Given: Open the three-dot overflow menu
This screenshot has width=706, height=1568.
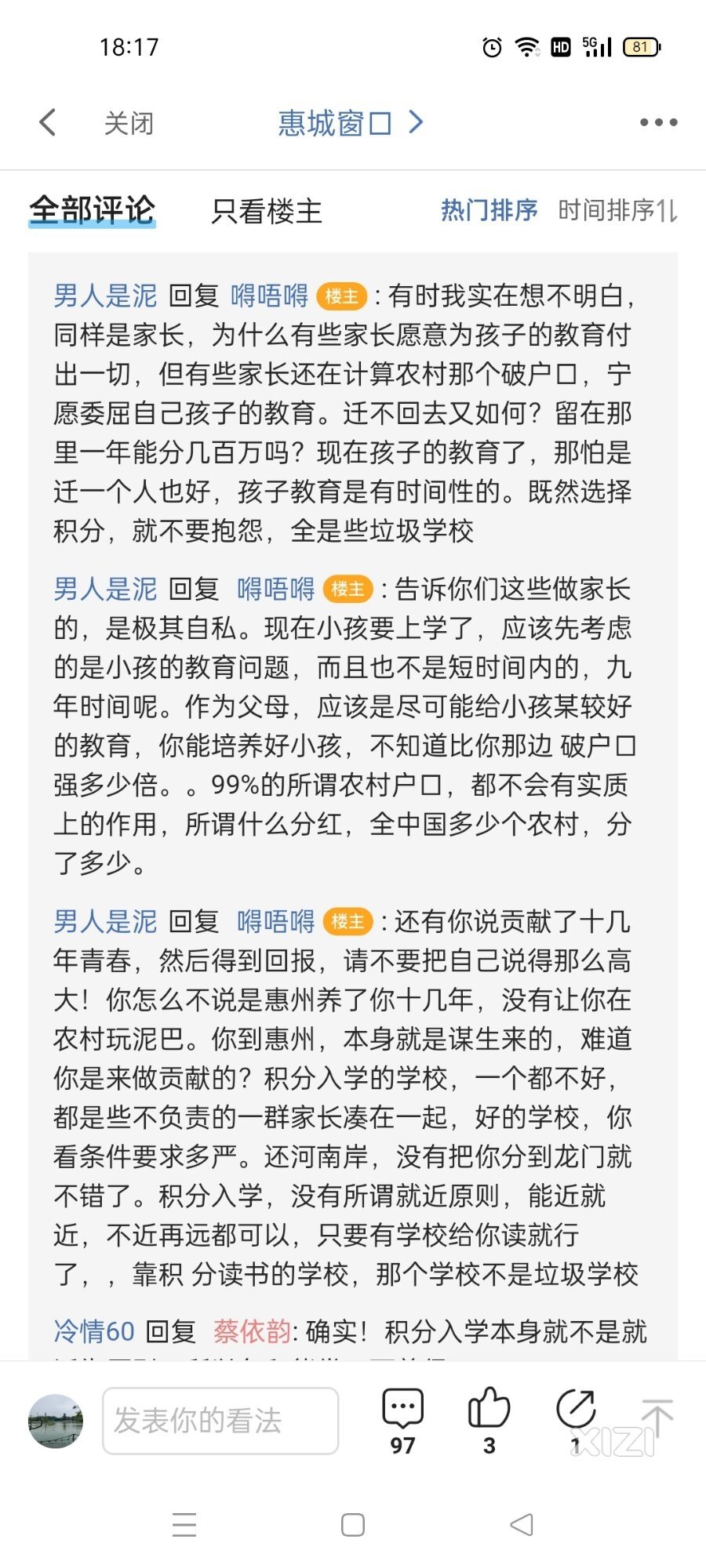Looking at the screenshot, I should point(658,122).
